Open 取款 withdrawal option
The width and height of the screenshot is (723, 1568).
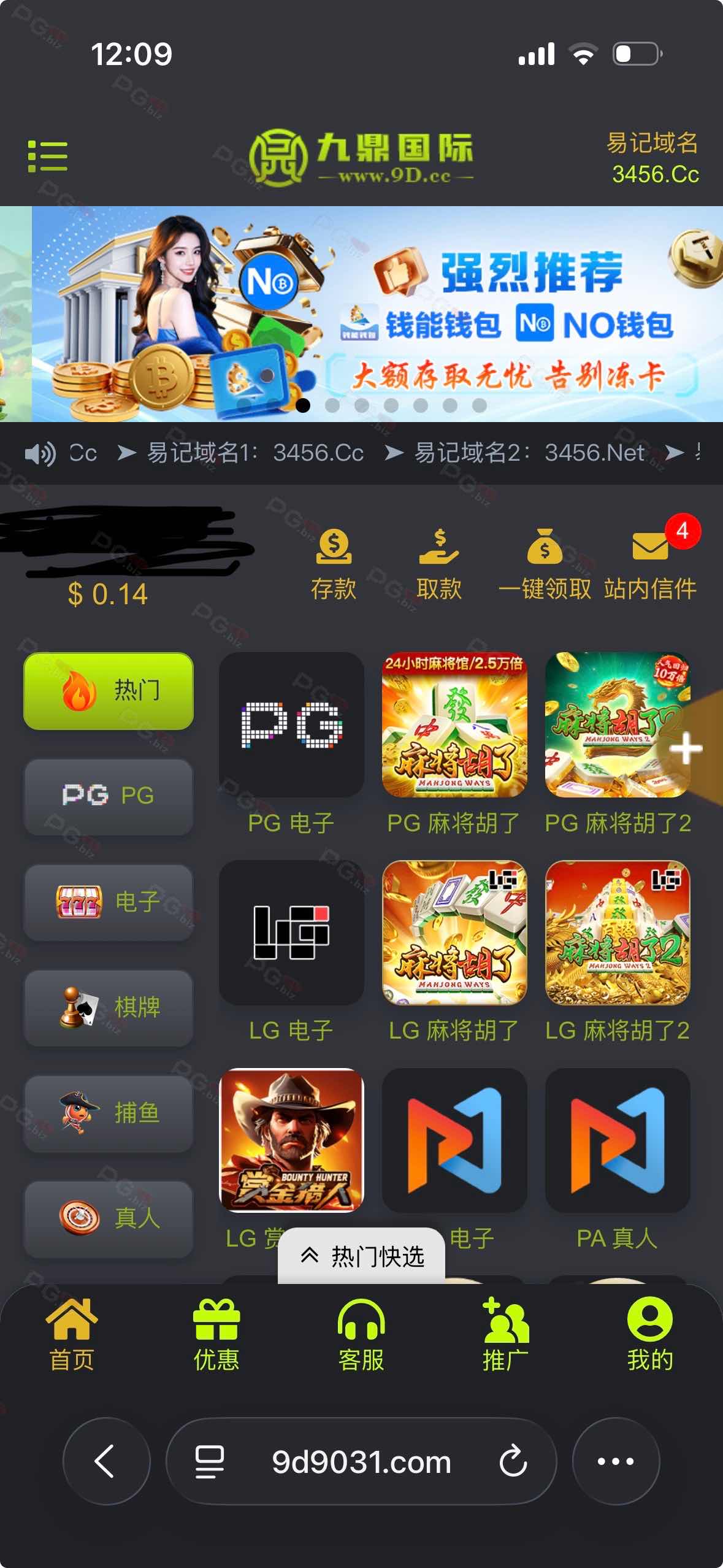pos(439,563)
